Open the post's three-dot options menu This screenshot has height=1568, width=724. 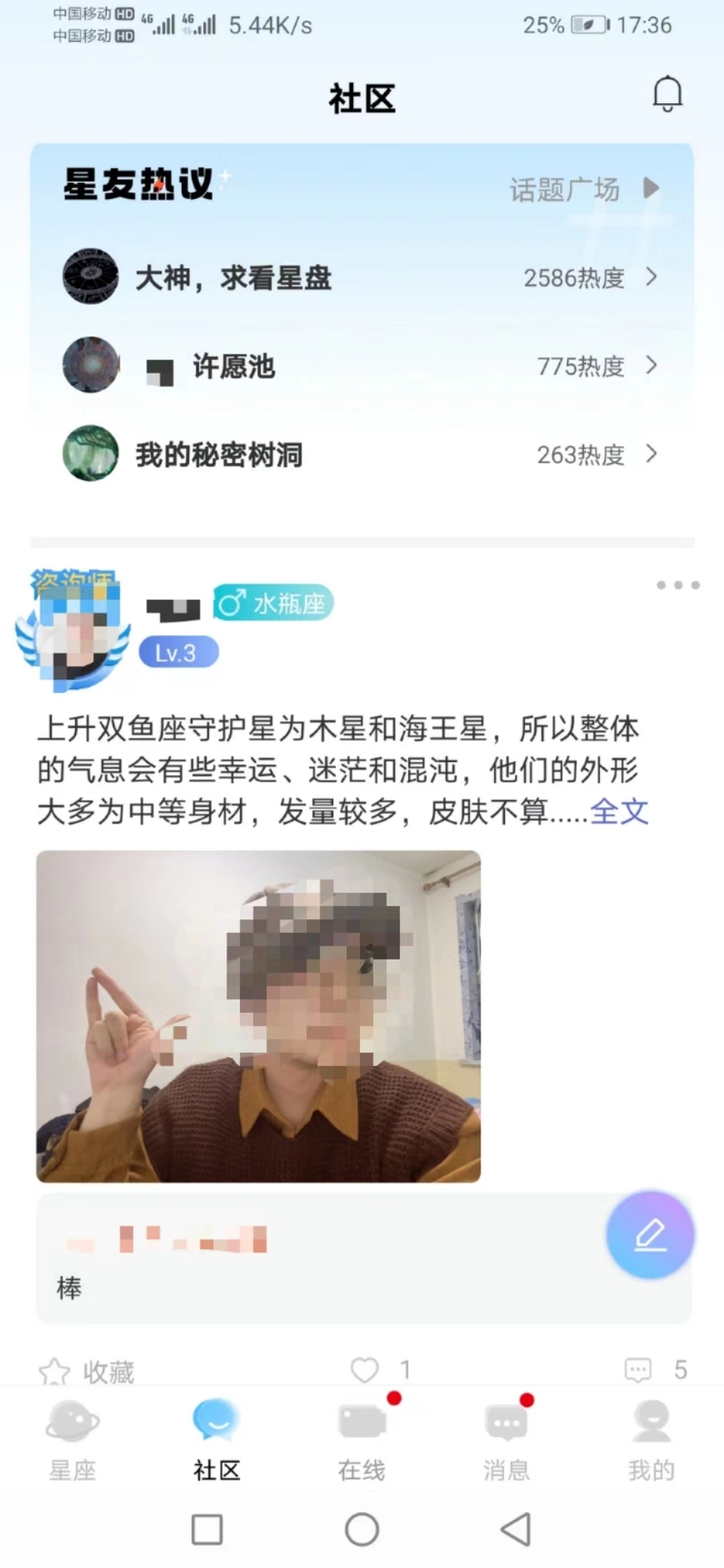click(x=676, y=584)
